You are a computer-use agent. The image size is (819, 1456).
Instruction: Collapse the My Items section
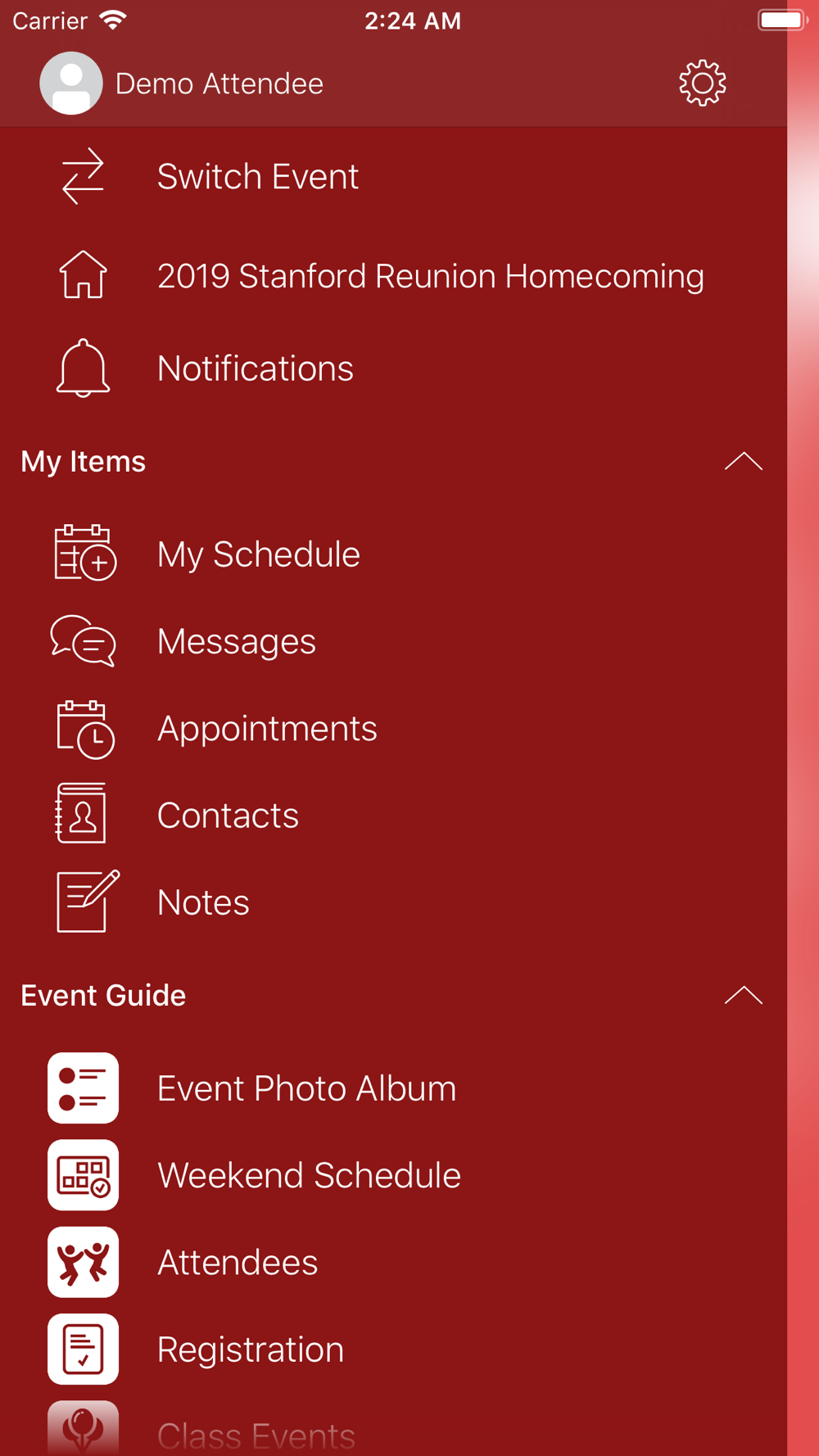coord(743,462)
